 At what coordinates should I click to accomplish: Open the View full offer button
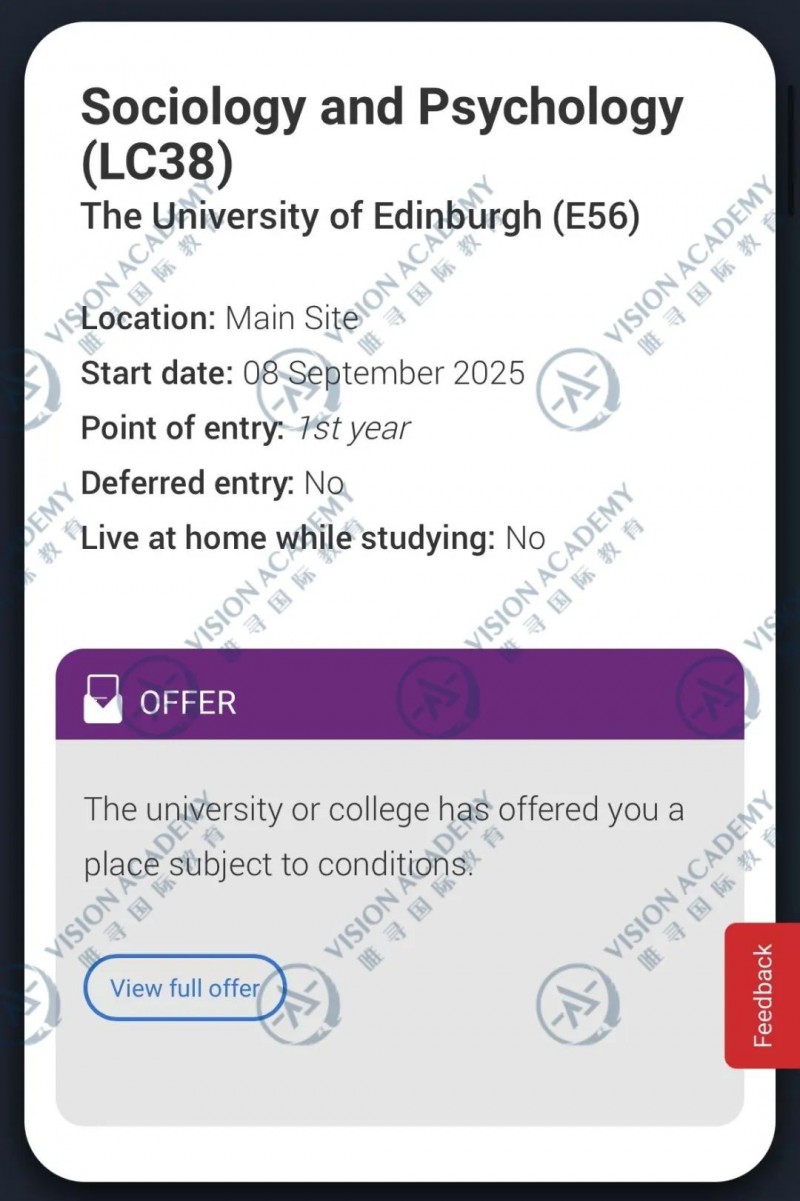185,988
